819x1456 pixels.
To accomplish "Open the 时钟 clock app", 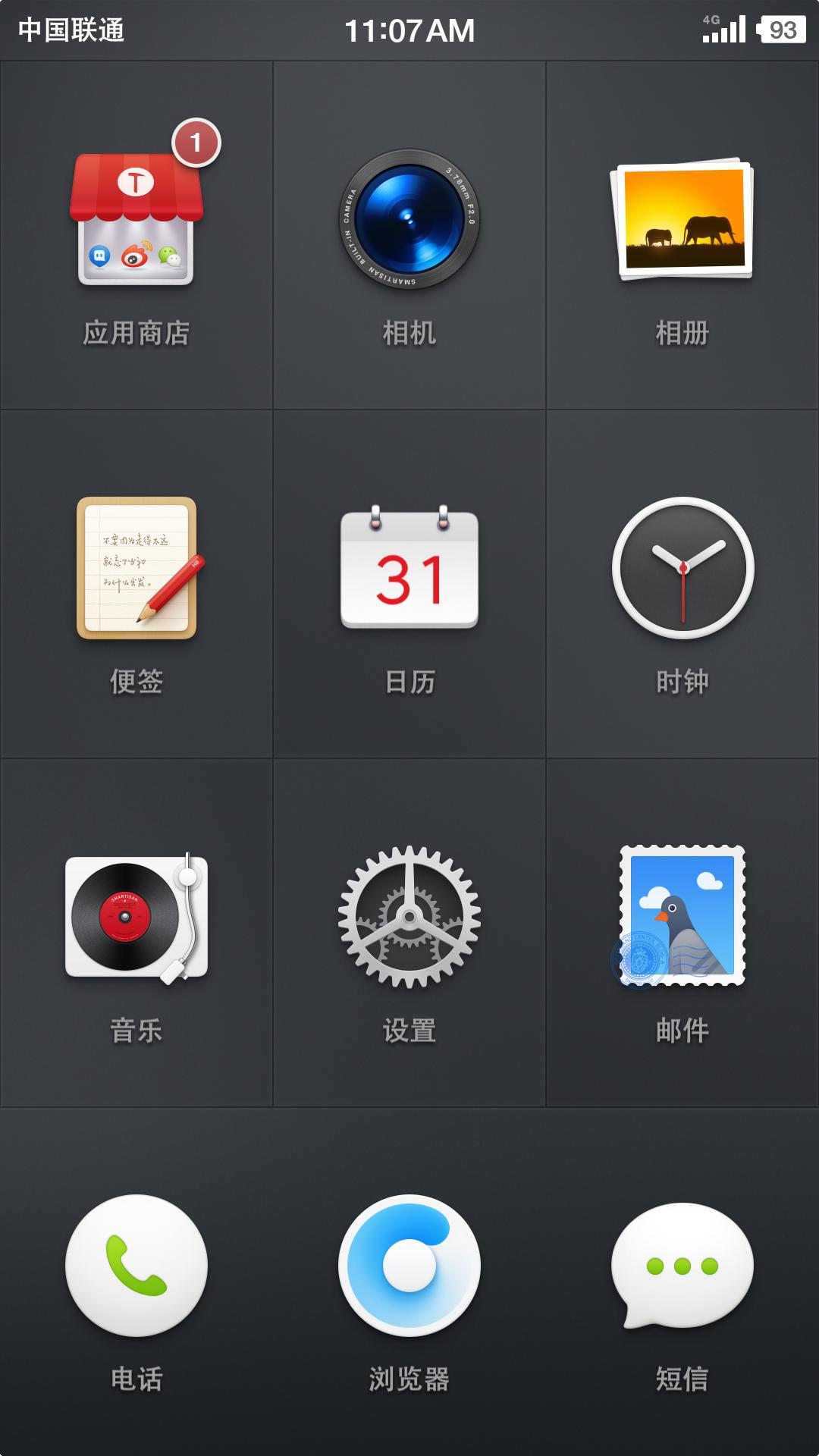I will click(x=682, y=569).
